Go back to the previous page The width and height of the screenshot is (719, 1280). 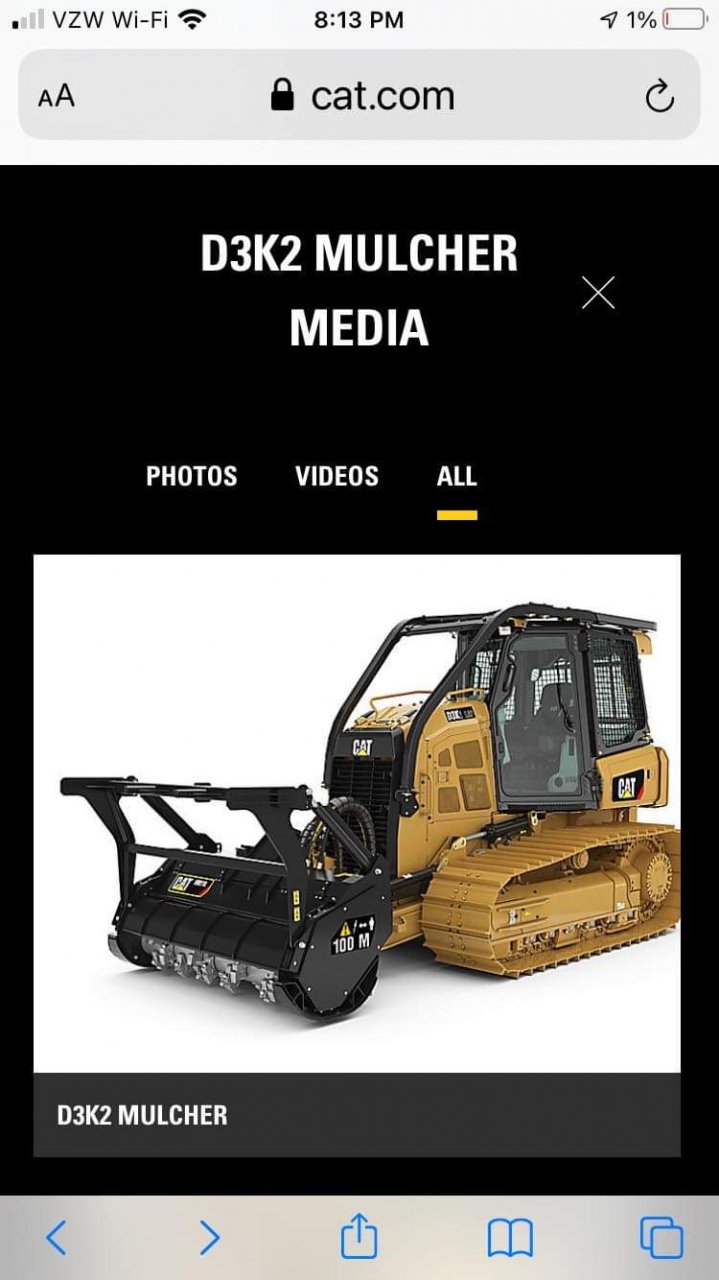[x=57, y=1239]
